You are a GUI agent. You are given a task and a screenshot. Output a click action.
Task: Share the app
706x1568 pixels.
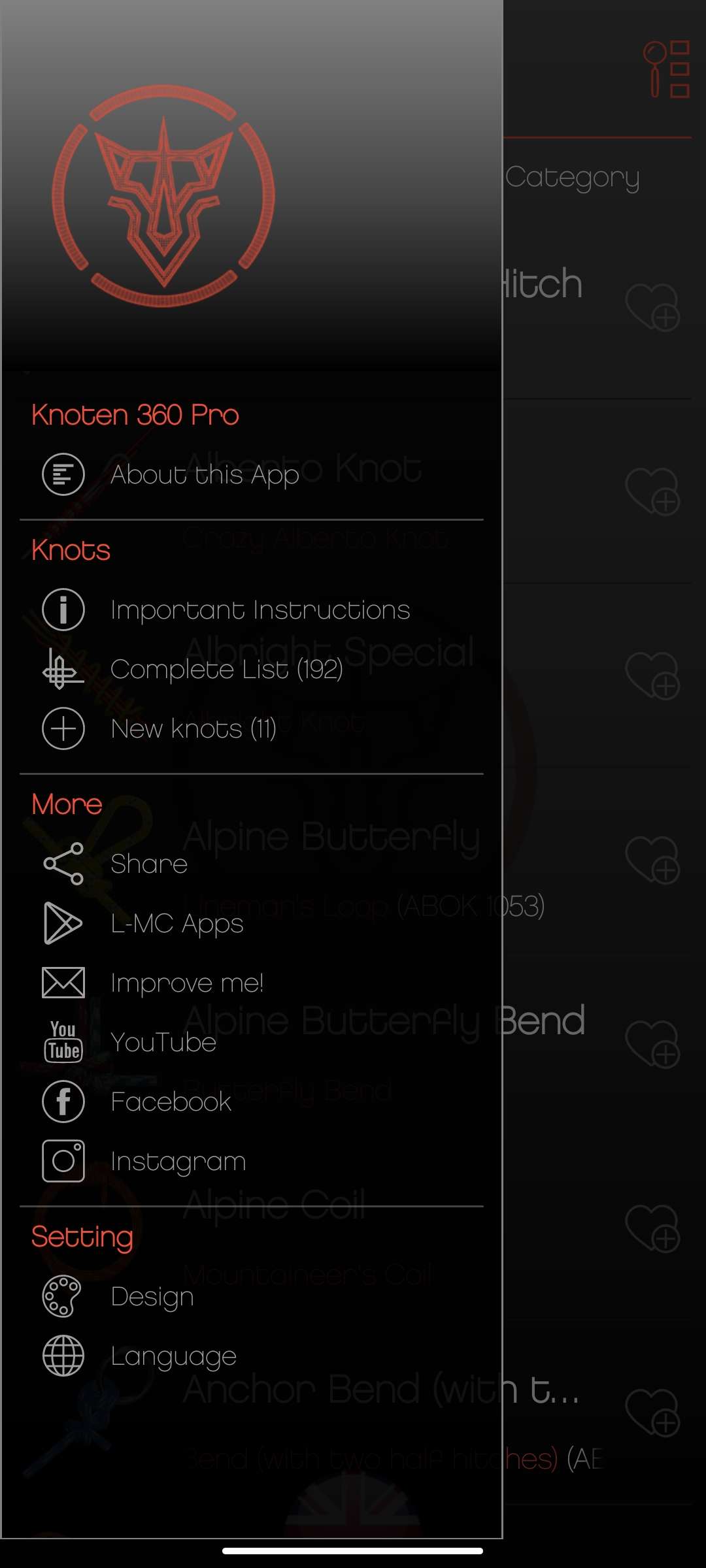(x=148, y=864)
